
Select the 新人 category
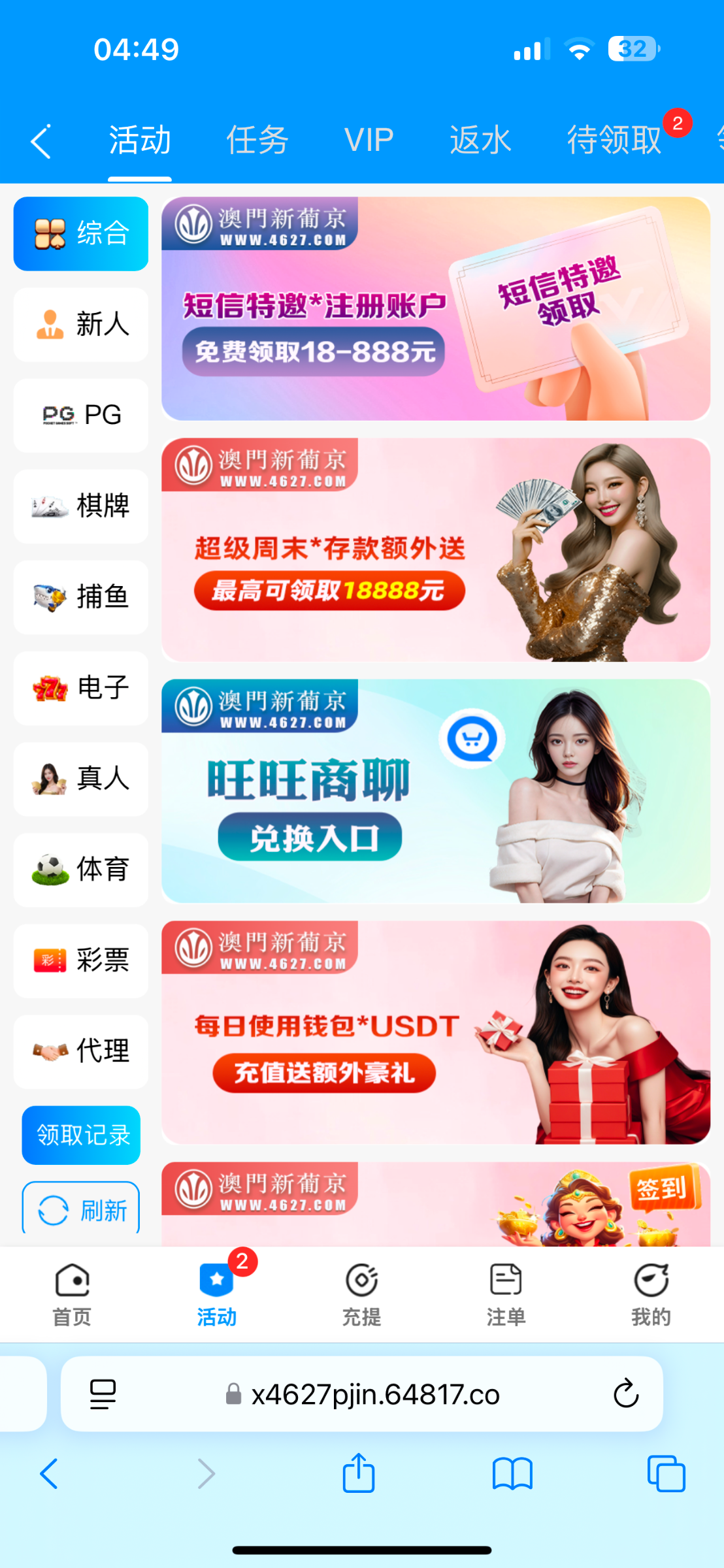[x=81, y=325]
